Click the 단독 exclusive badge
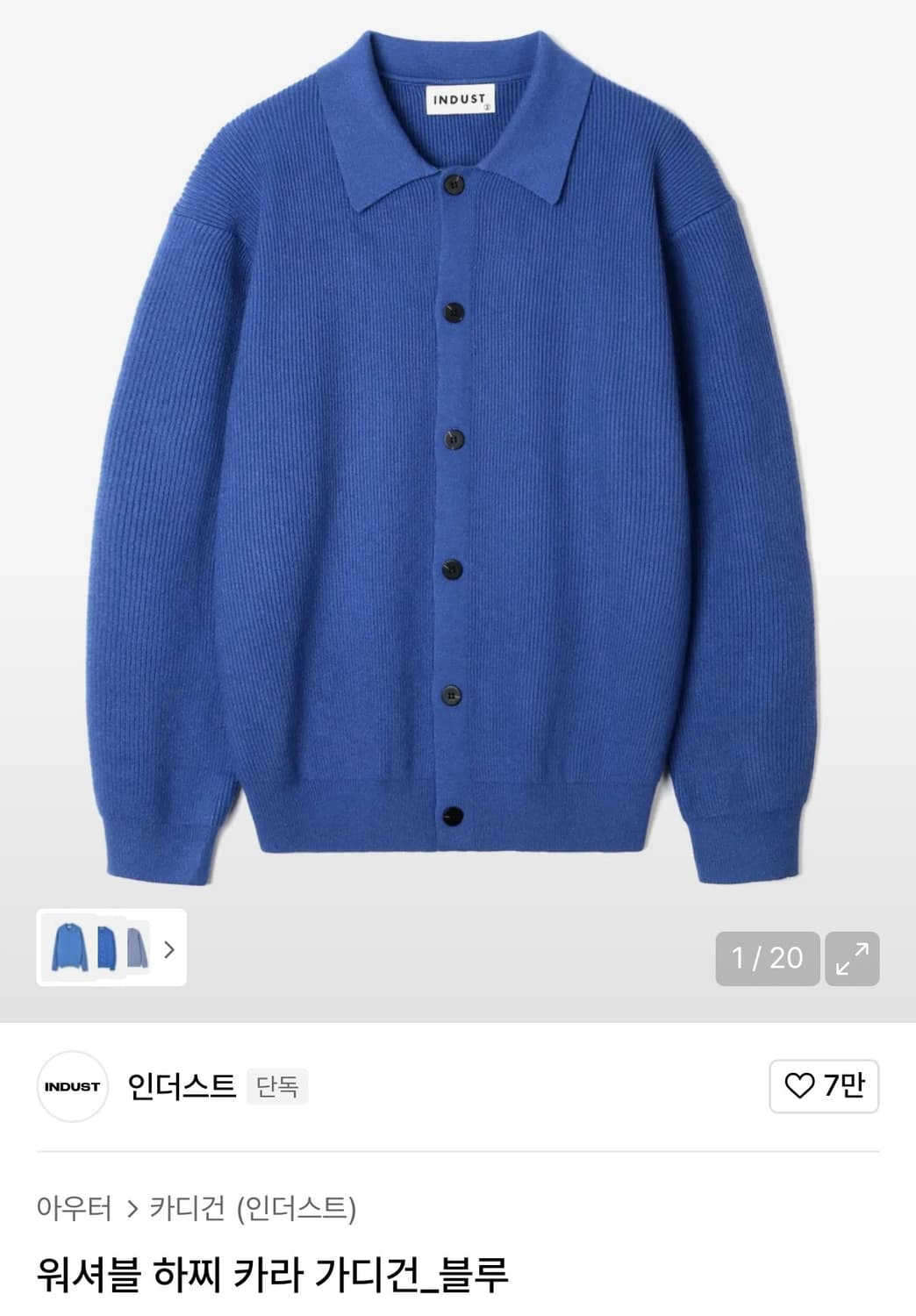 279,1086
